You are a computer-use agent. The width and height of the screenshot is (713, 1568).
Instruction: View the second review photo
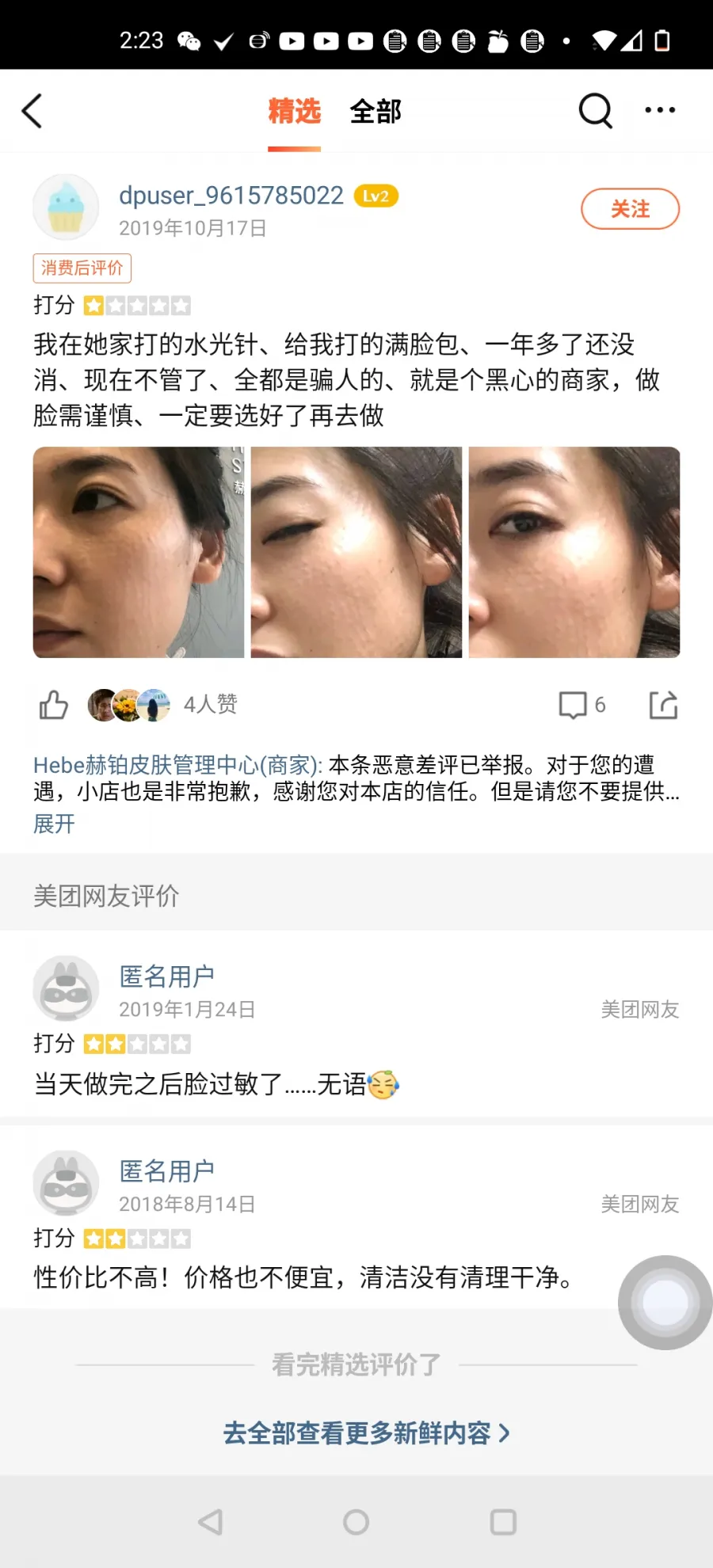point(356,552)
